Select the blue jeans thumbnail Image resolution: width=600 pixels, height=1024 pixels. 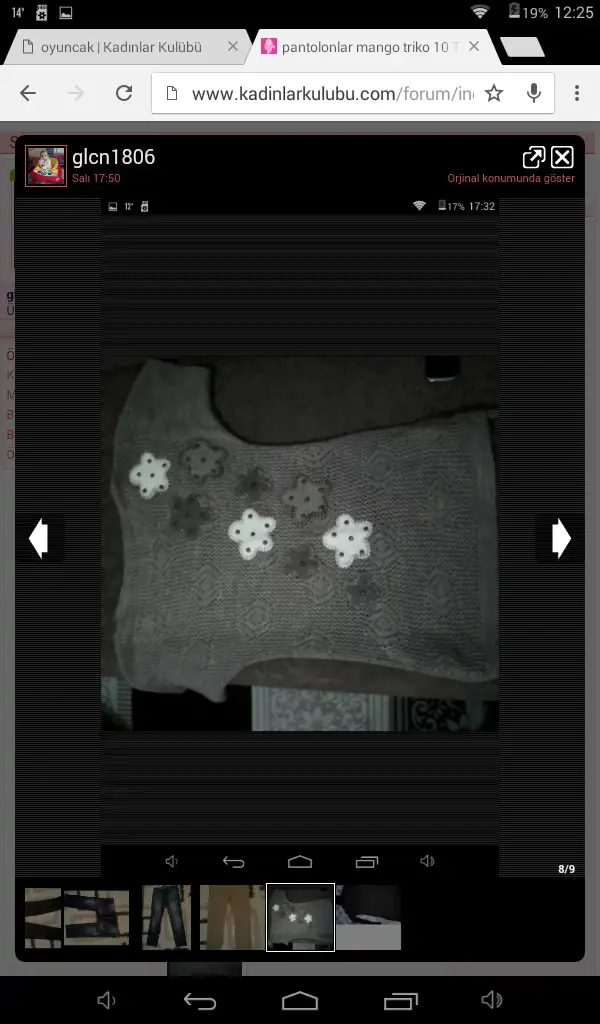coord(166,917)
